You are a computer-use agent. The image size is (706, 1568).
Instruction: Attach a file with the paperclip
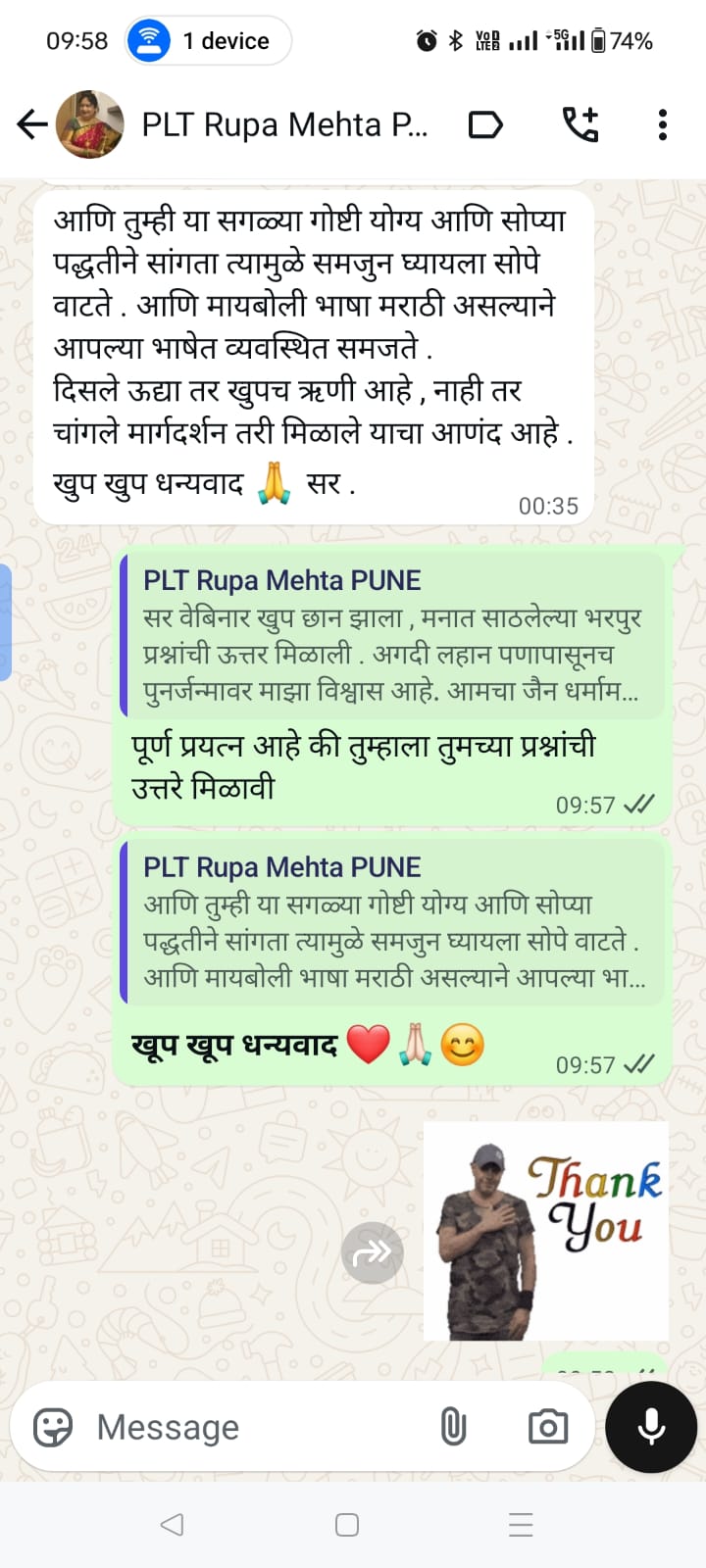pyautogui.click(x=453, y=1427)
